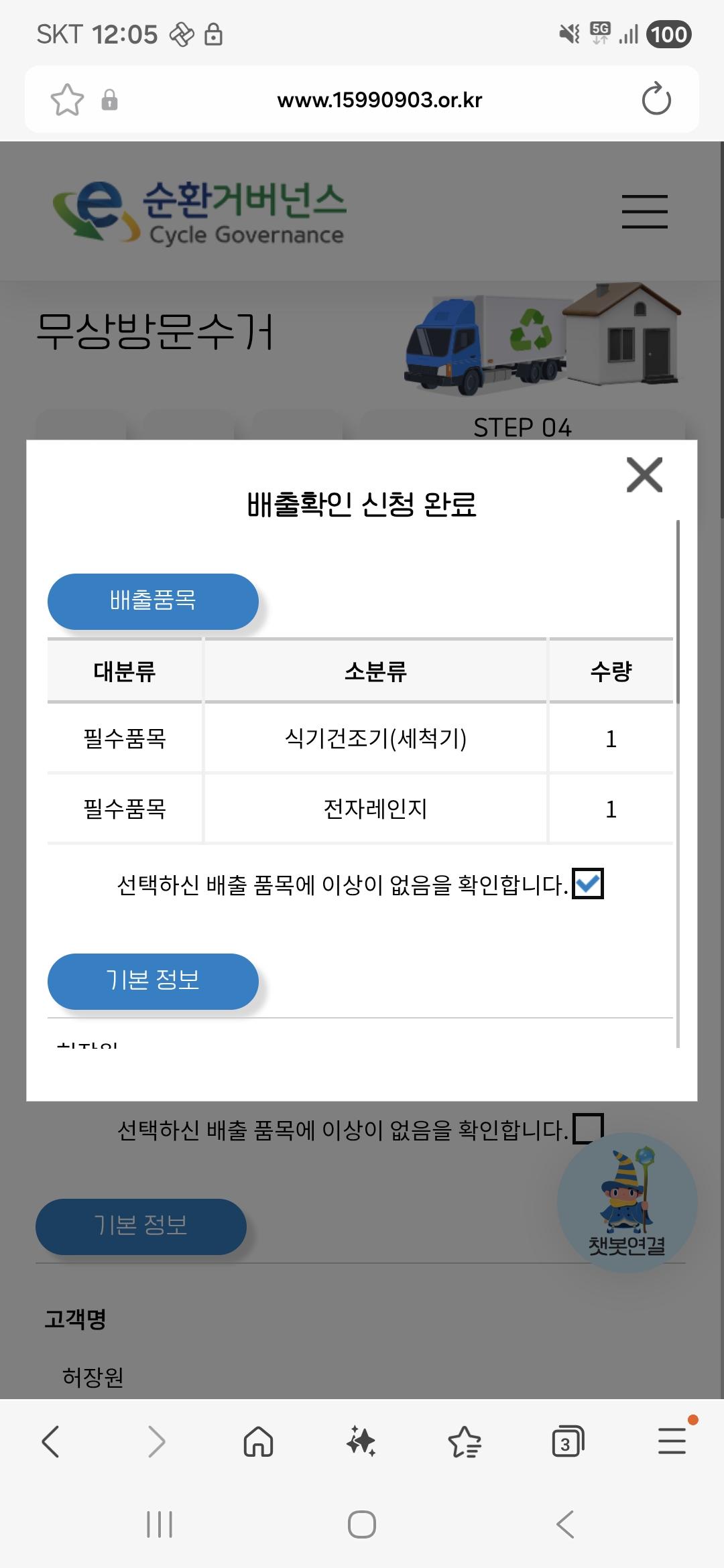The width and height of the screenshot is (724, 1568).
Task: Close the 배출확인 신청 완료 dialog
Action: coord(644,474)
